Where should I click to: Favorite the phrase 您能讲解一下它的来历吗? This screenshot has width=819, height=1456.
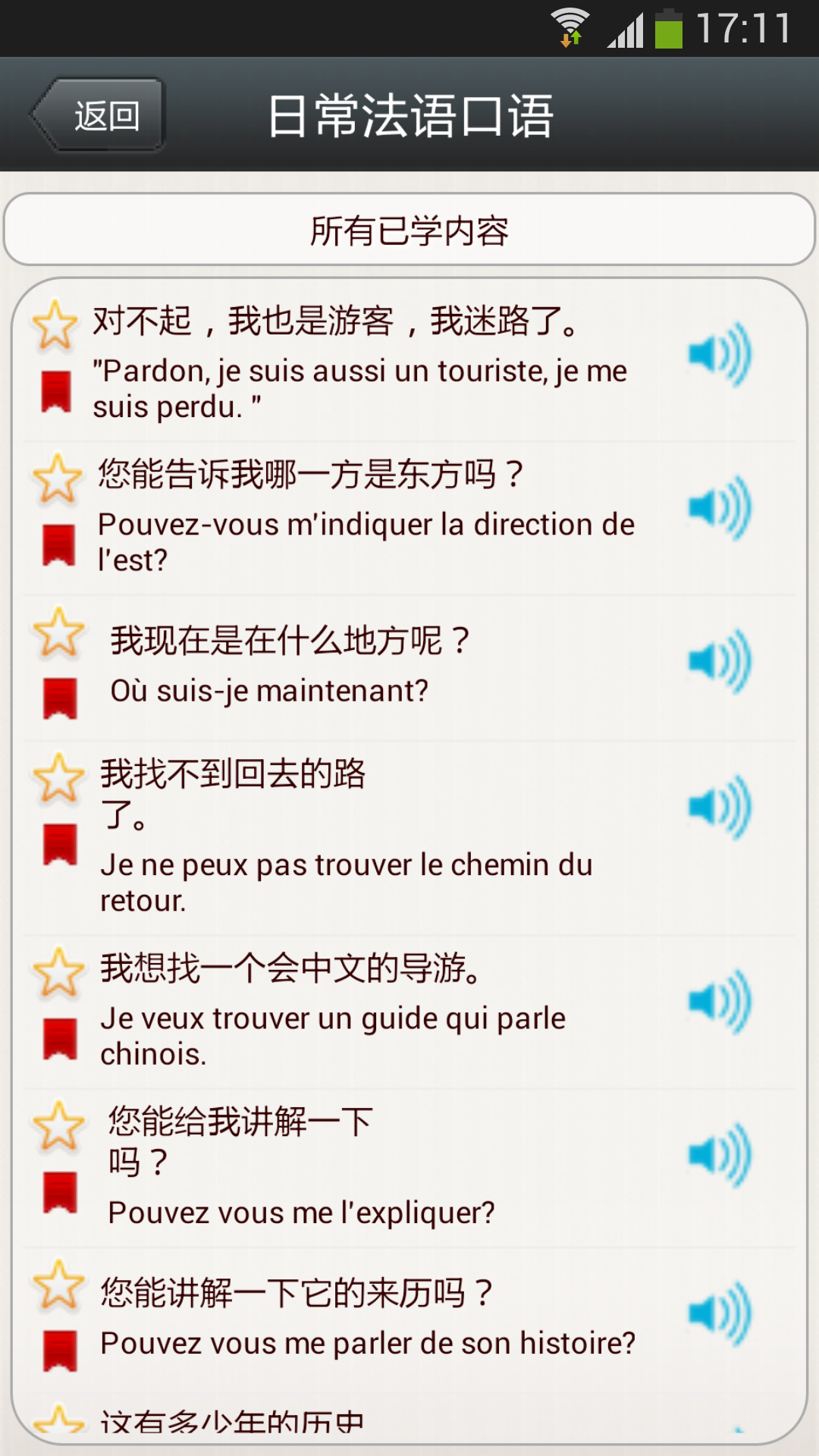click(x=58, y=1285)
